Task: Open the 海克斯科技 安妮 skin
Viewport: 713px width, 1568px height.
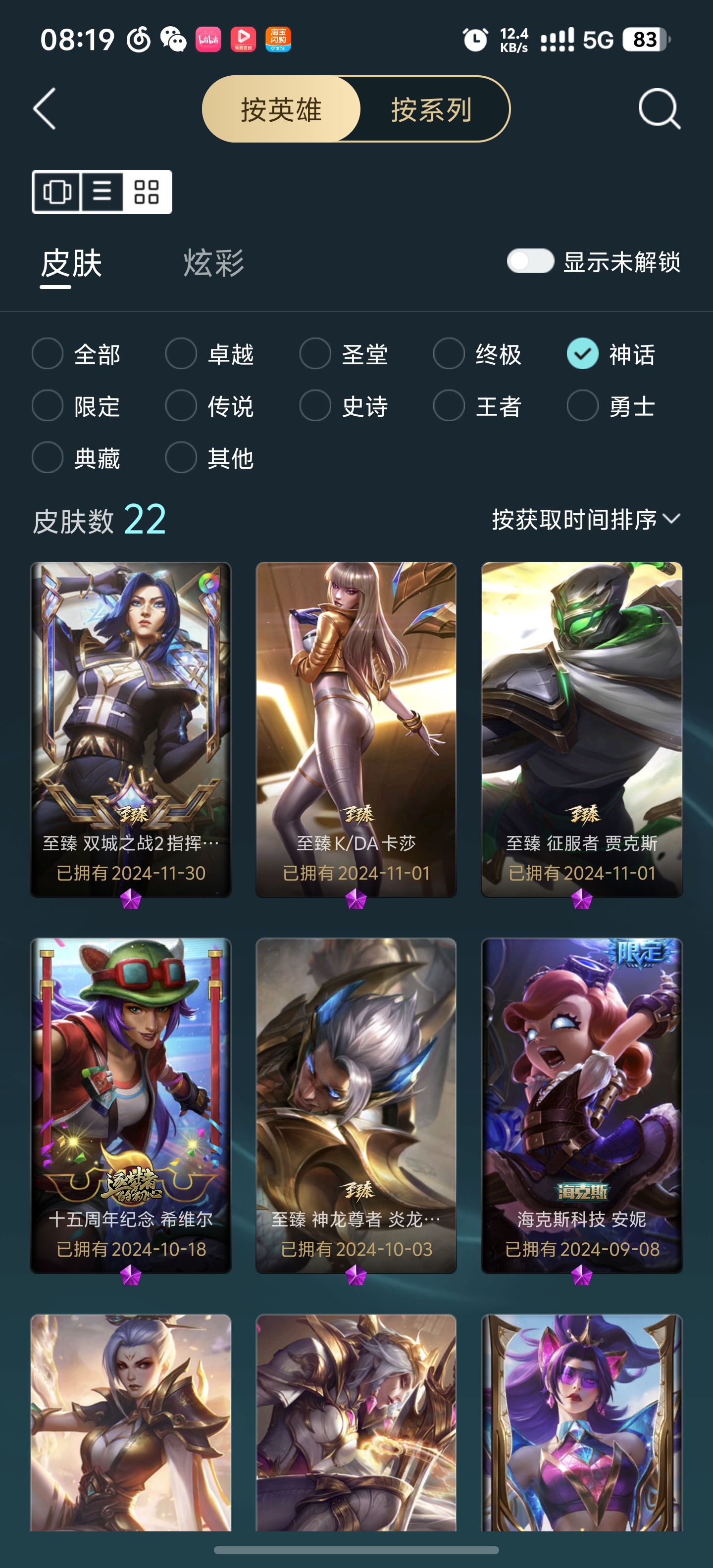Action: (x=581, y=1105)
